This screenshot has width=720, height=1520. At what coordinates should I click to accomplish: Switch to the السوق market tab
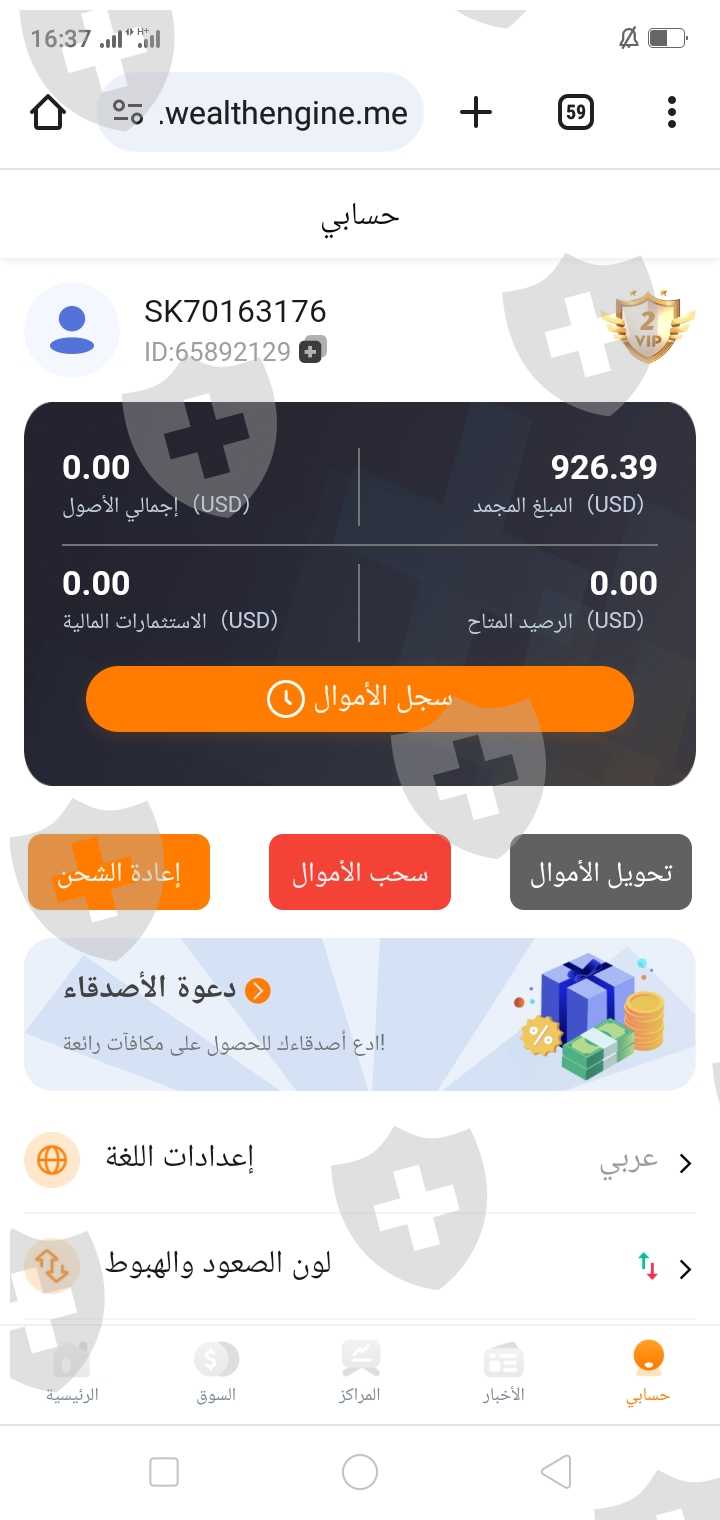pos(216,1373)
